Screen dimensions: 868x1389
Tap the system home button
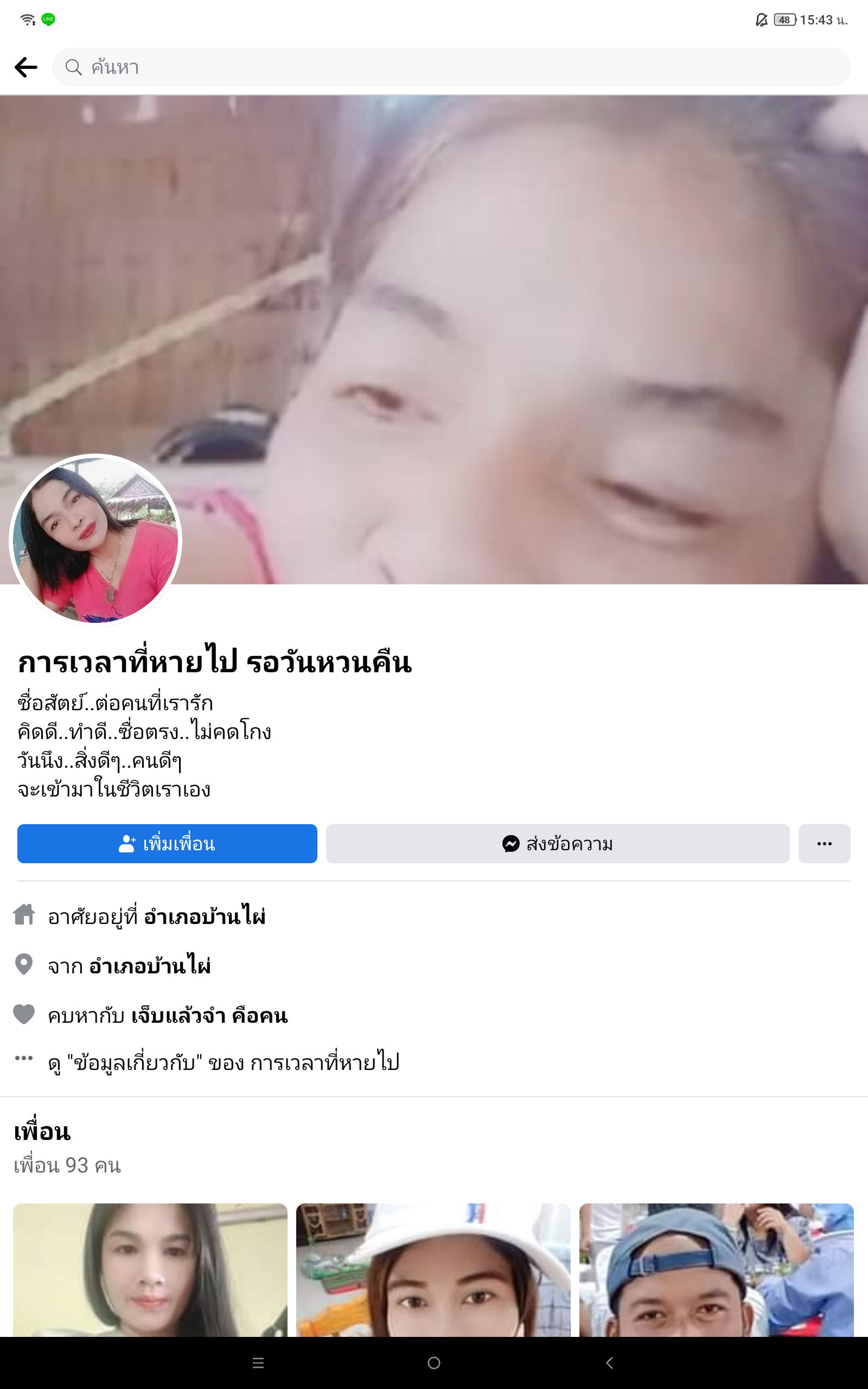434,1362
